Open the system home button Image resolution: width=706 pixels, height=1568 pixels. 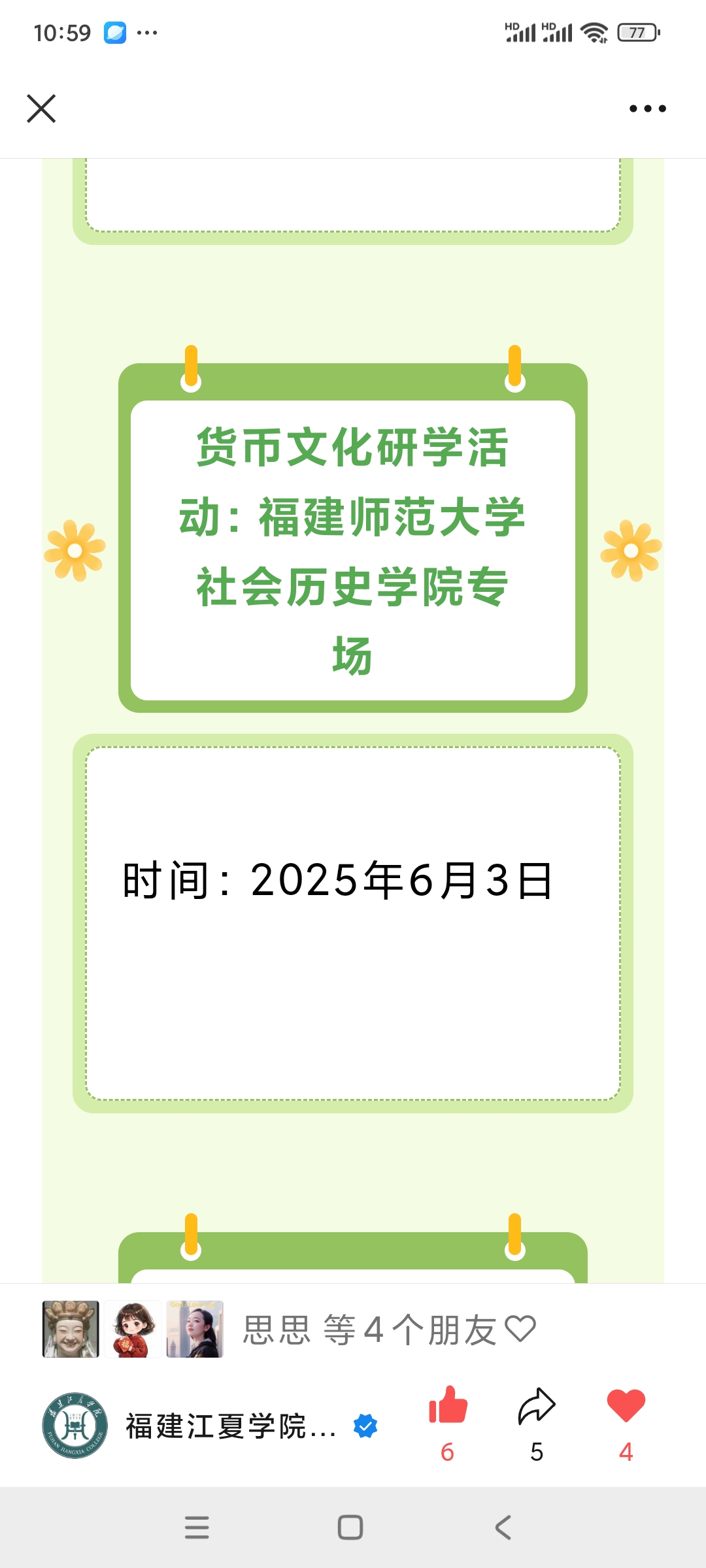(x=350, y=1527)
